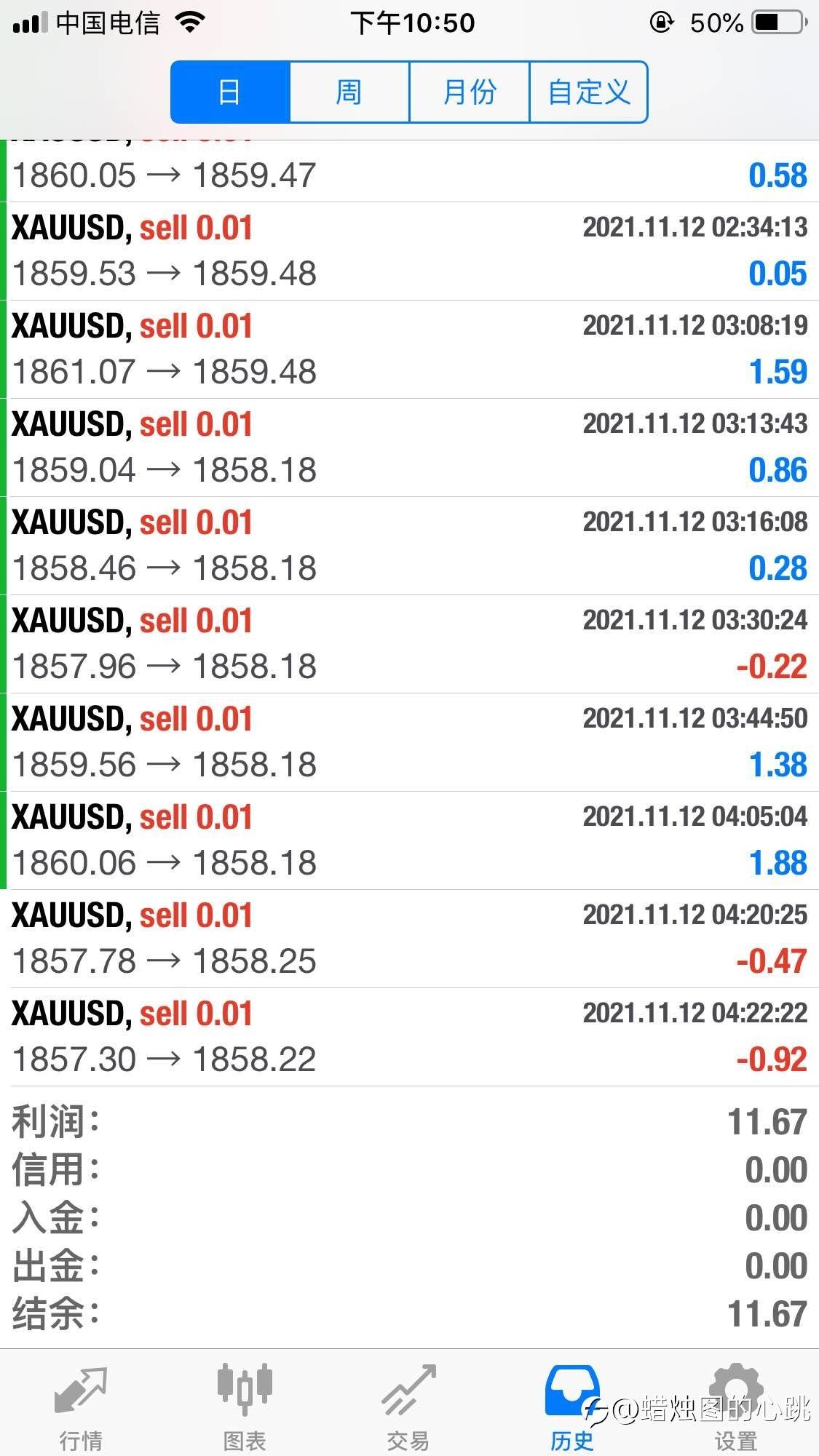The image size is (819, 1456).
Task: Expand the XAUUSD trade with profit 1.59
Action: [409, 349]
